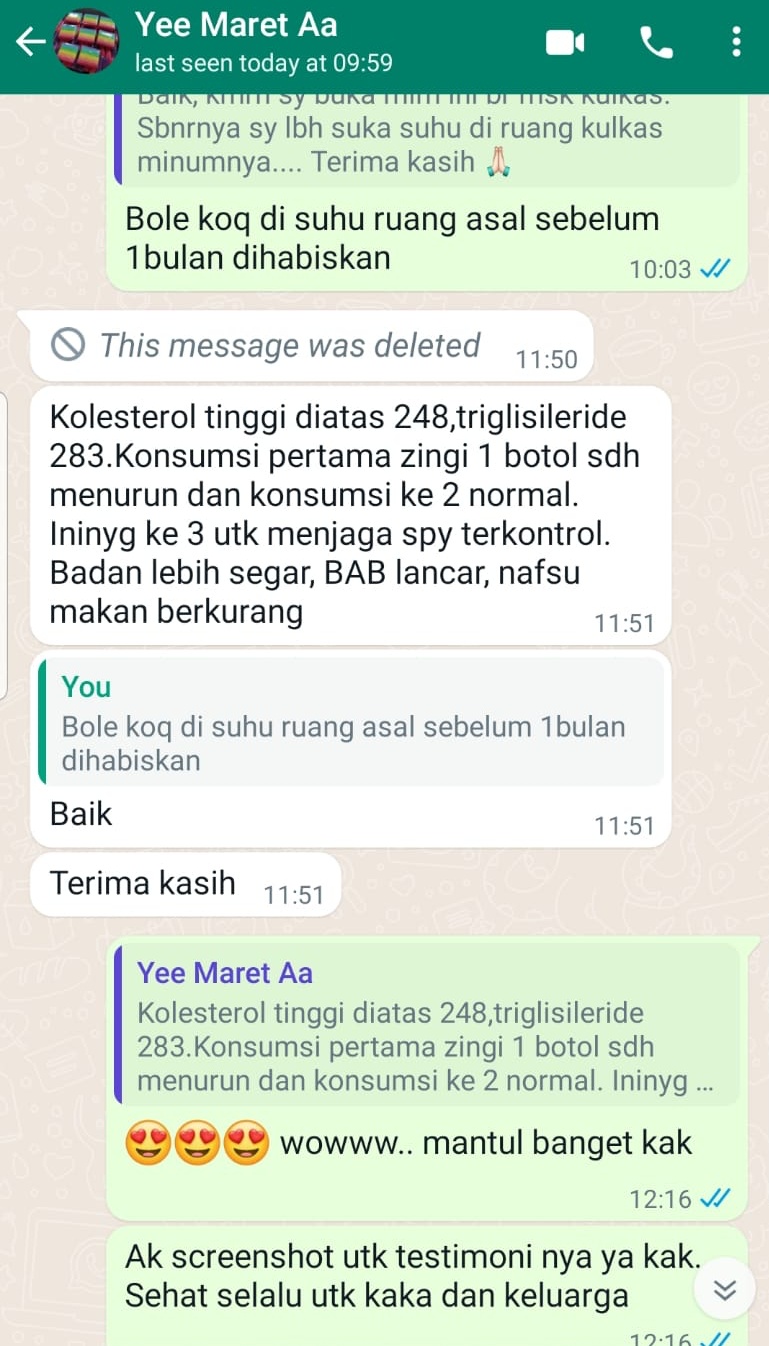Jump to the latest message
Screen dimensions: 769x1346
[x=726, y=1290]
